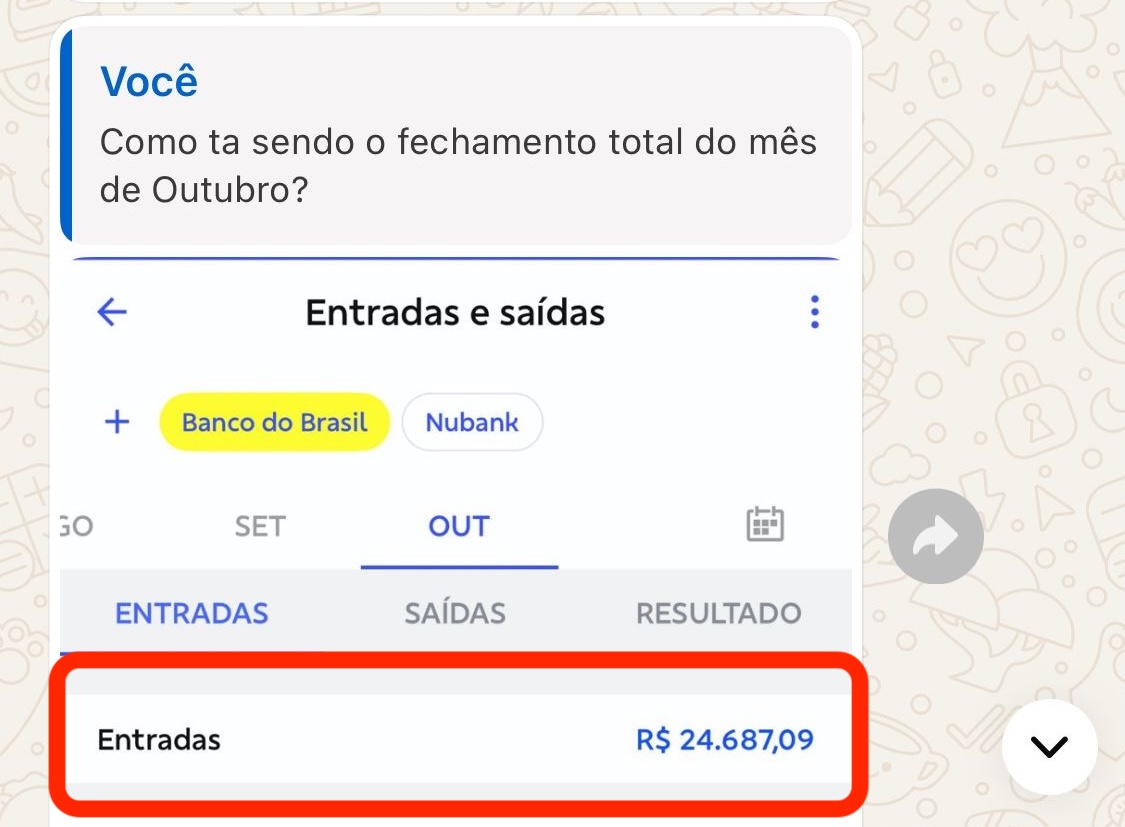Viewport: 1125px width, 827px height.
Task: Jump to the latest messages
Action: [1049, 747]
